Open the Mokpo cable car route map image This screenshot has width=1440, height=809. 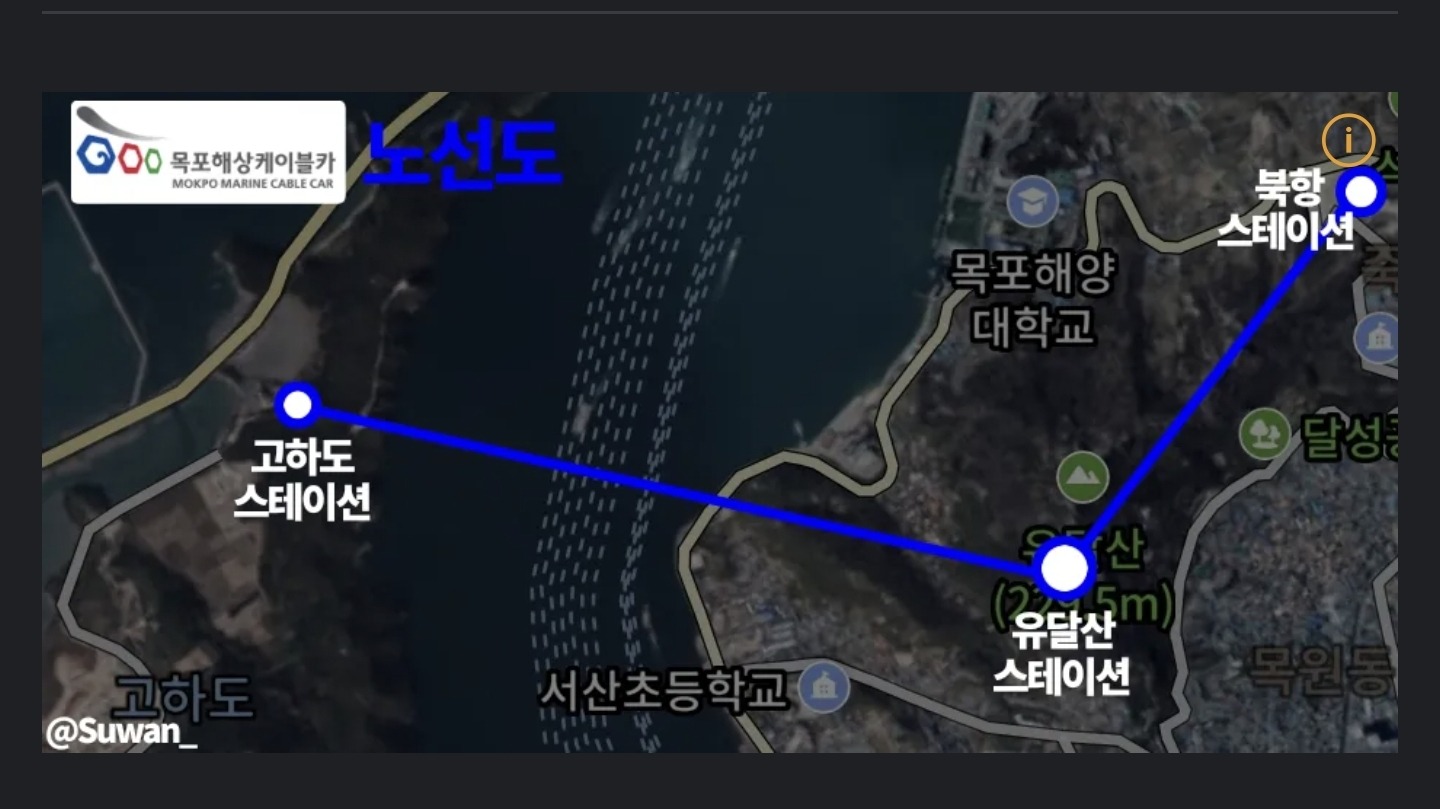pyautogui.click(x=720, y=422)
